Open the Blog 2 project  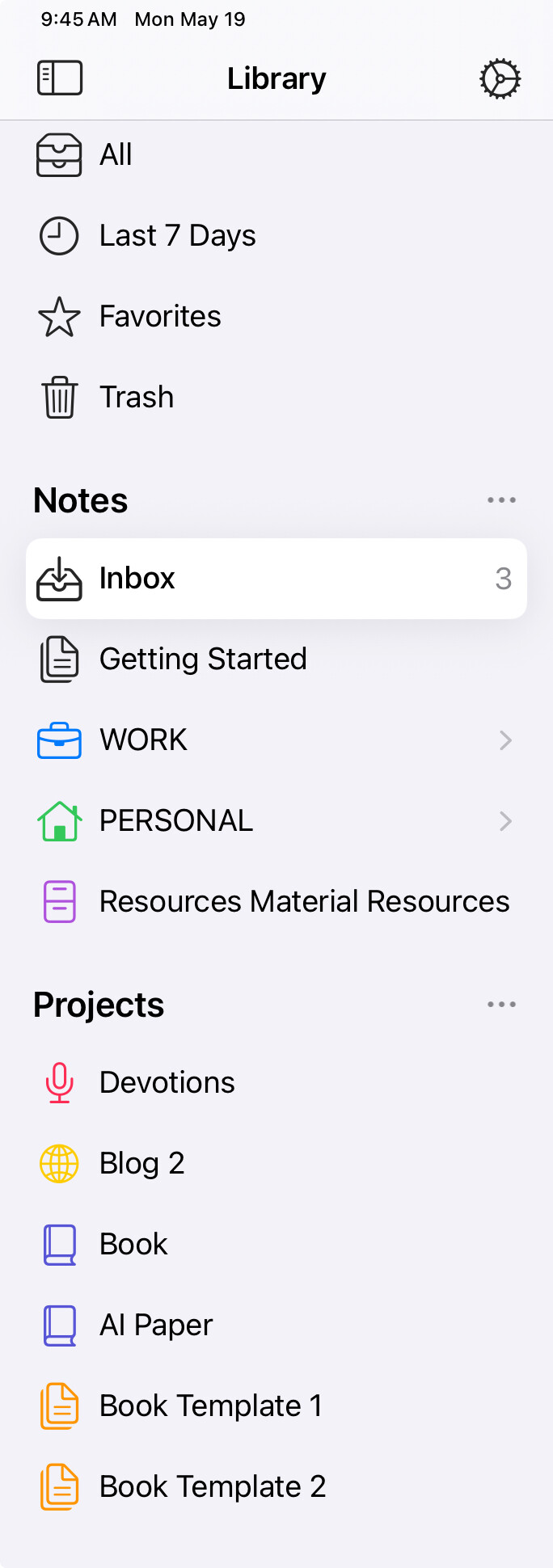tap(142, 1163)
